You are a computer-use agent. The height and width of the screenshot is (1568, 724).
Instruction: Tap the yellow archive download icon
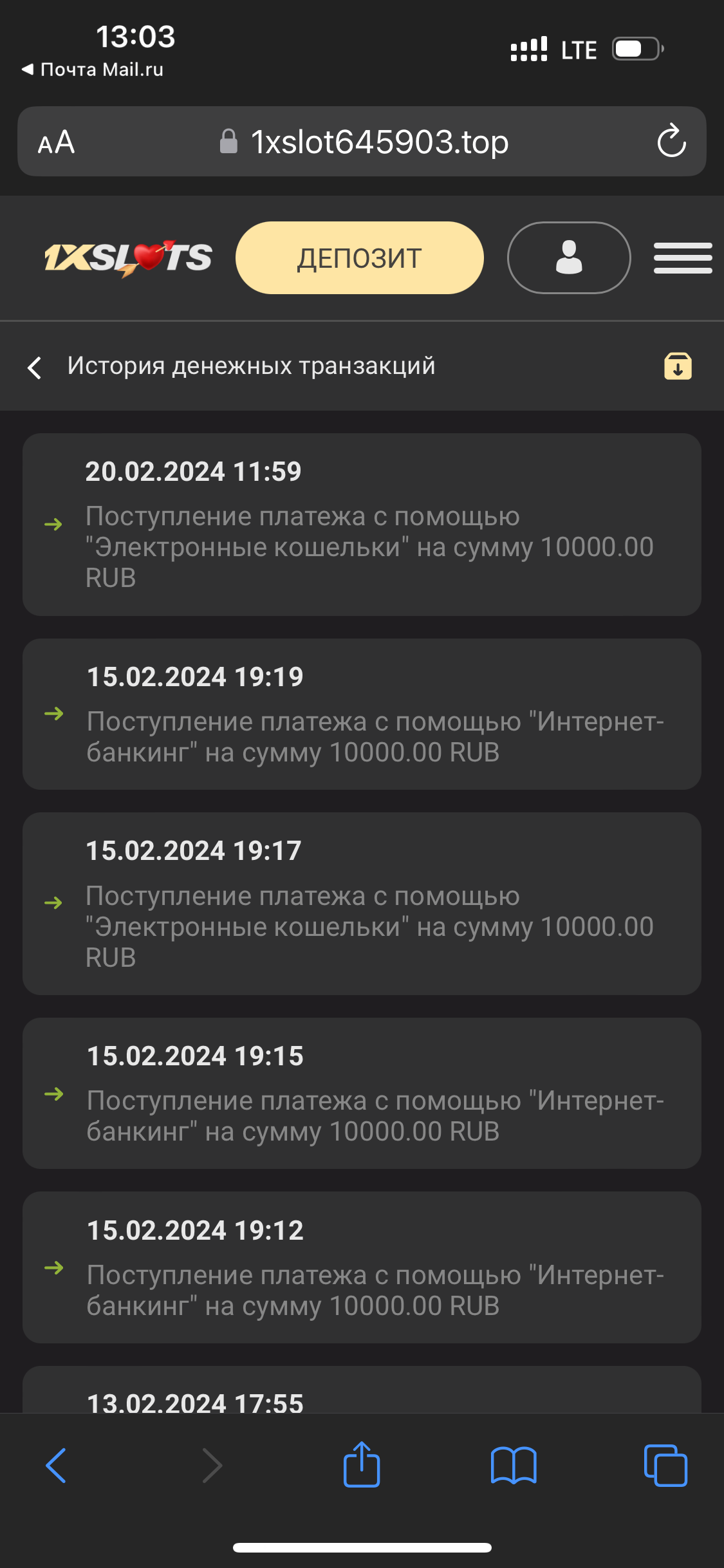coord(678,366)
